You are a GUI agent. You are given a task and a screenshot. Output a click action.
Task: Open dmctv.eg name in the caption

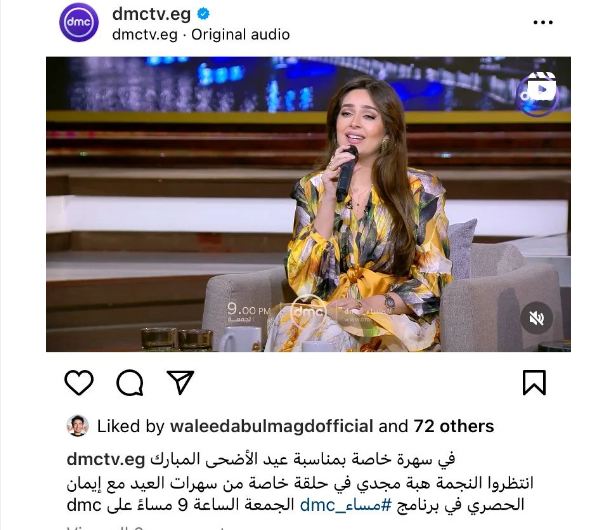pos(106,459)
